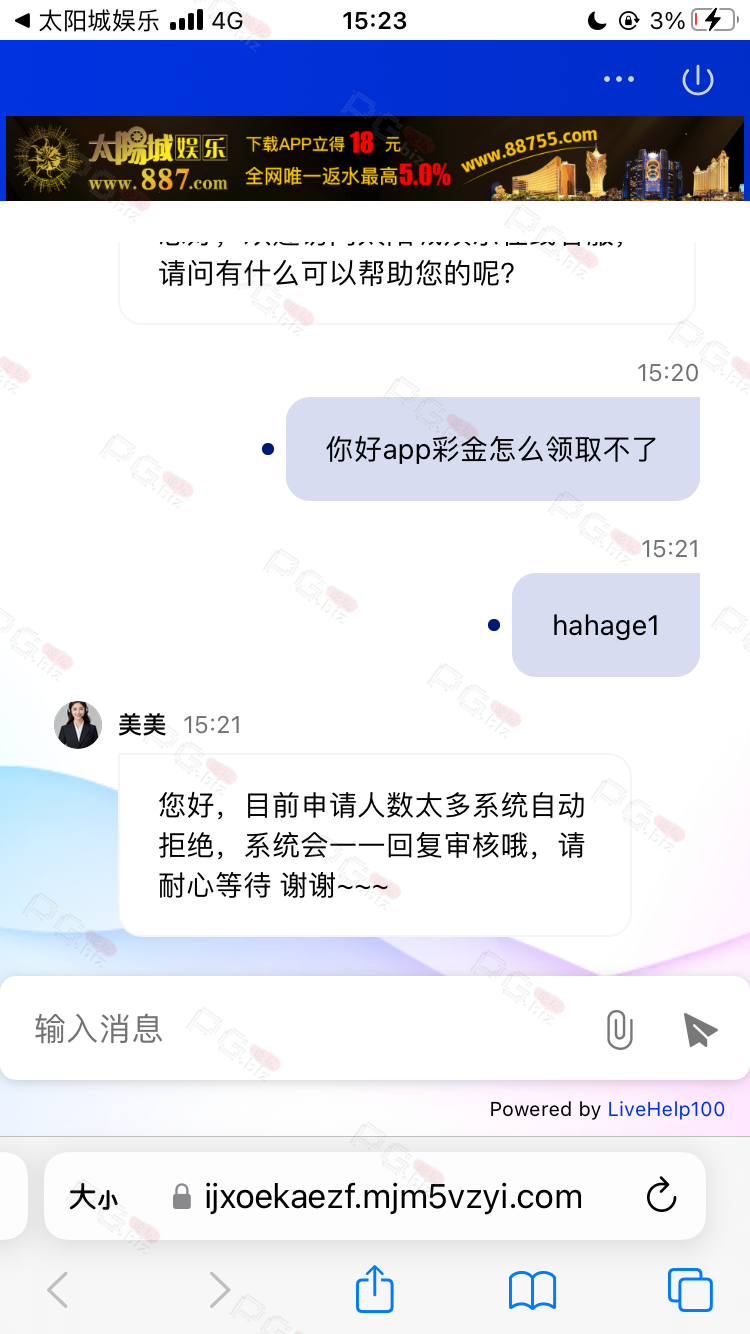Open the 太阳城娱乐 887.com banner
750x1334 pixels.
click(375, 158)
